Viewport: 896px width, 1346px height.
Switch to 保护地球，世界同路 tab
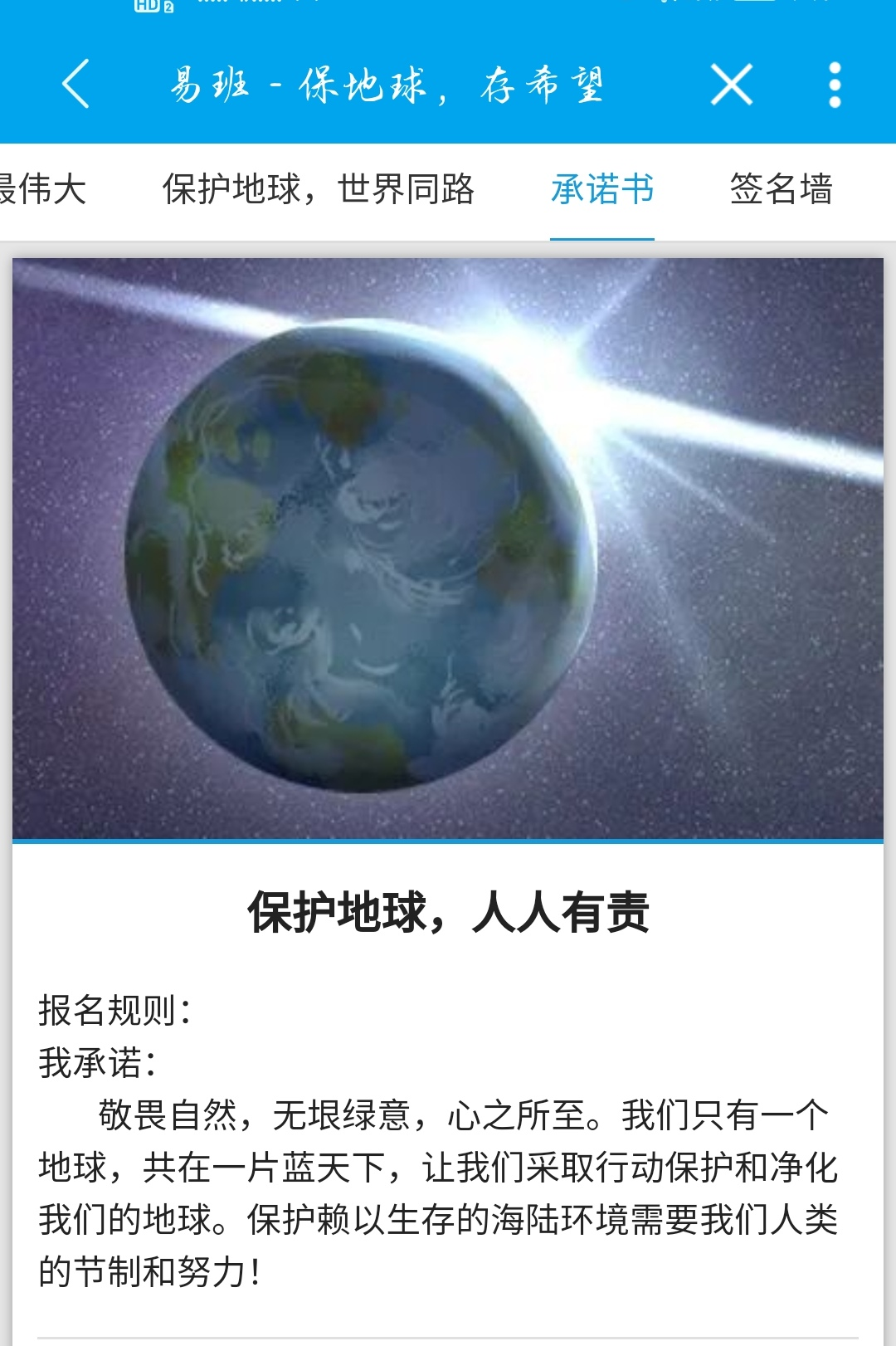point(318,189)
